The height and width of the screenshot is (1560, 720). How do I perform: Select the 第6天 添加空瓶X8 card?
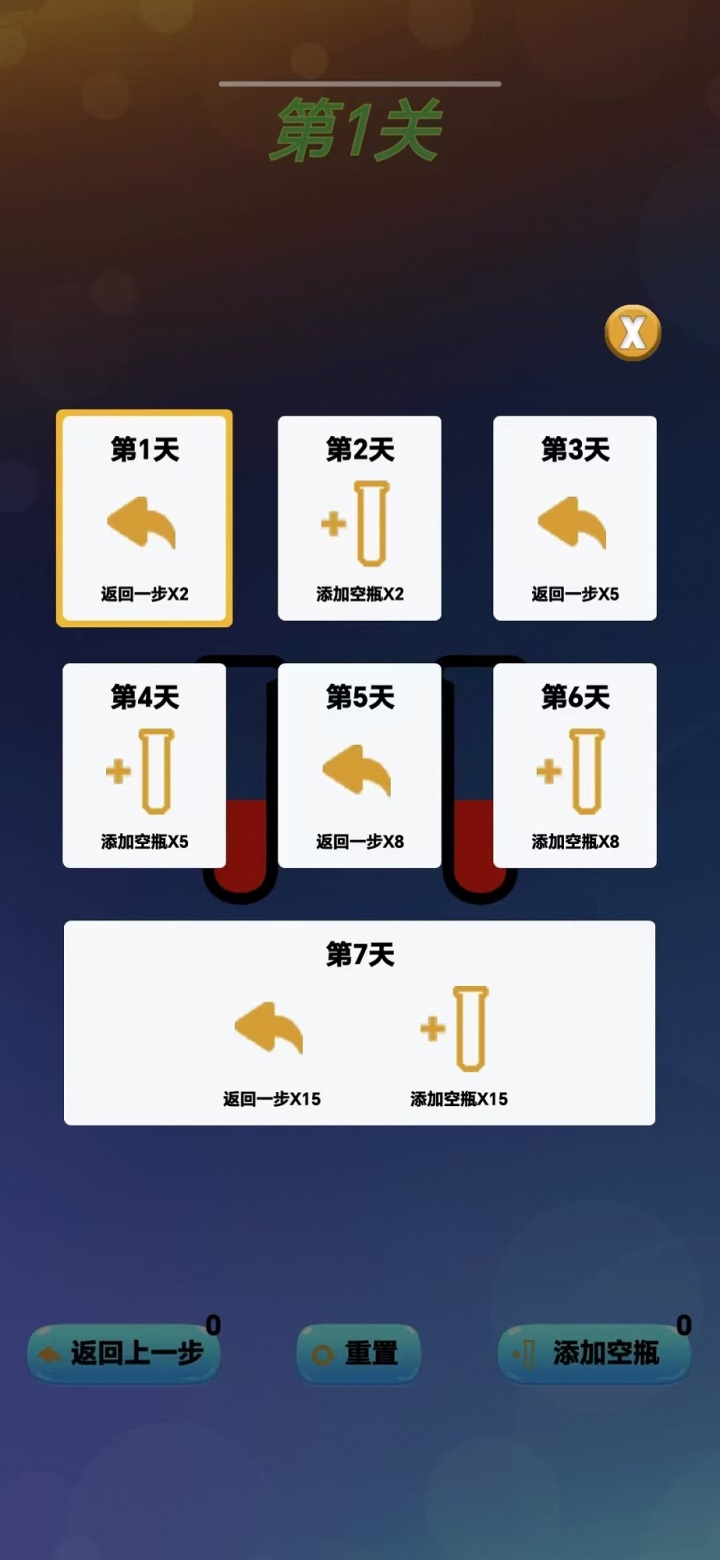click(x=575, y=765)
